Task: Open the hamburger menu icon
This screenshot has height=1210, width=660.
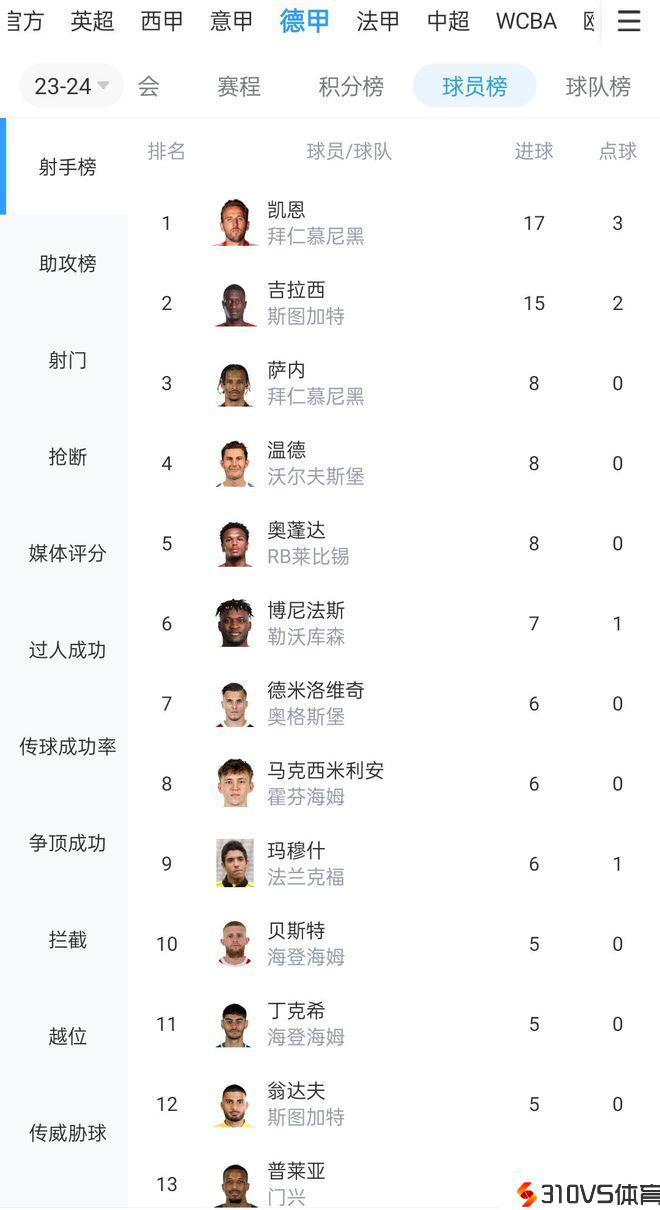Action: pyautogui.click(x=629, y=21)
